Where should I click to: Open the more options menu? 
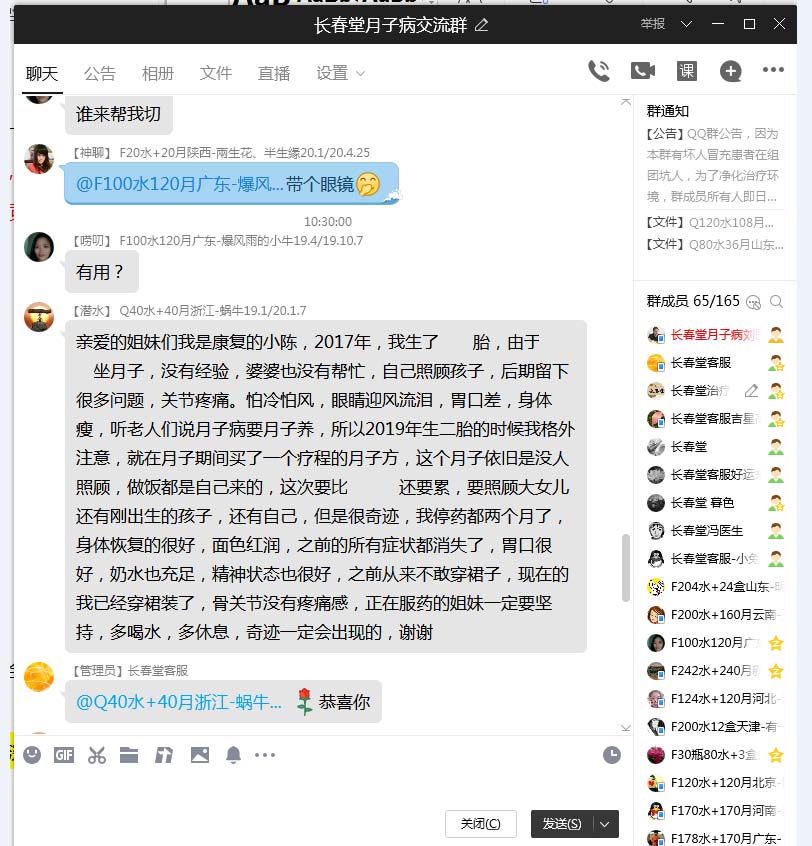pos(773,70)
